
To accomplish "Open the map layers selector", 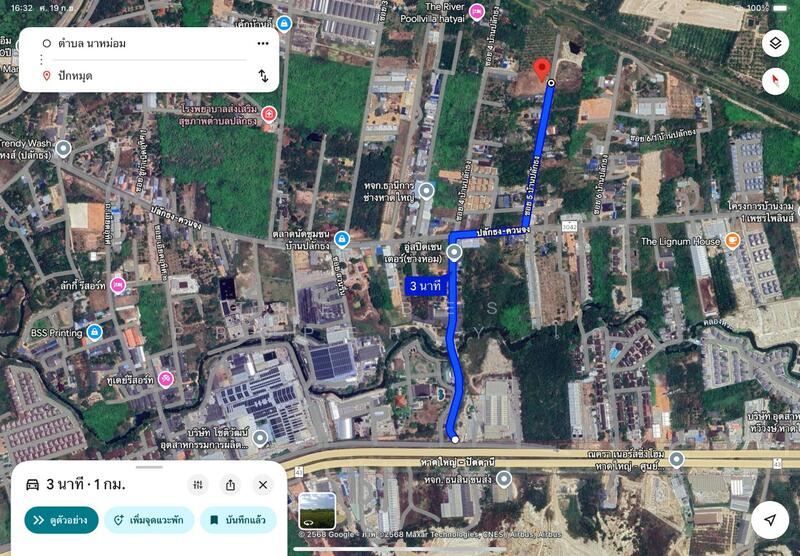I will pyautogui.click(x=775, y=44).
